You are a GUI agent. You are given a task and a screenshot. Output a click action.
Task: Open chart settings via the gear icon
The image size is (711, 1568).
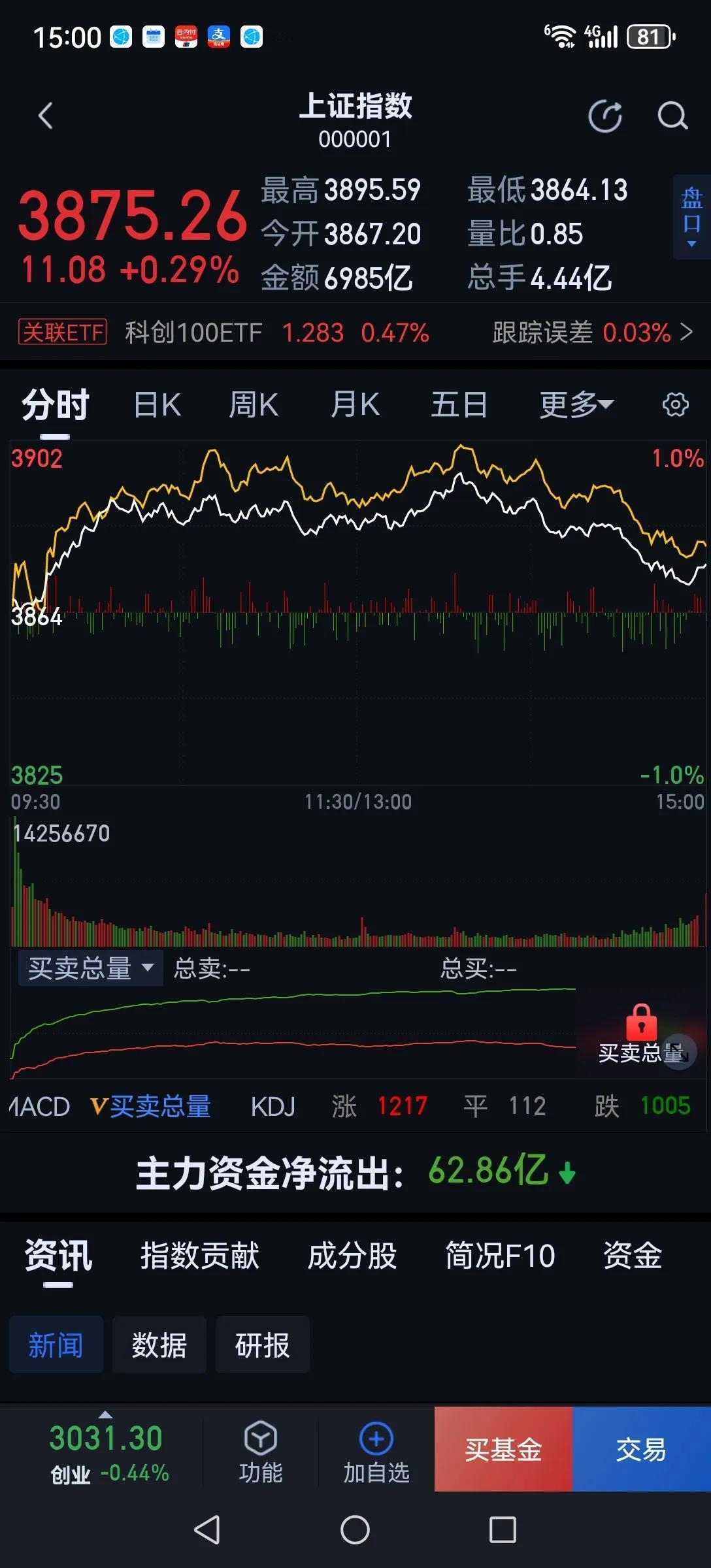click(674, 404)
